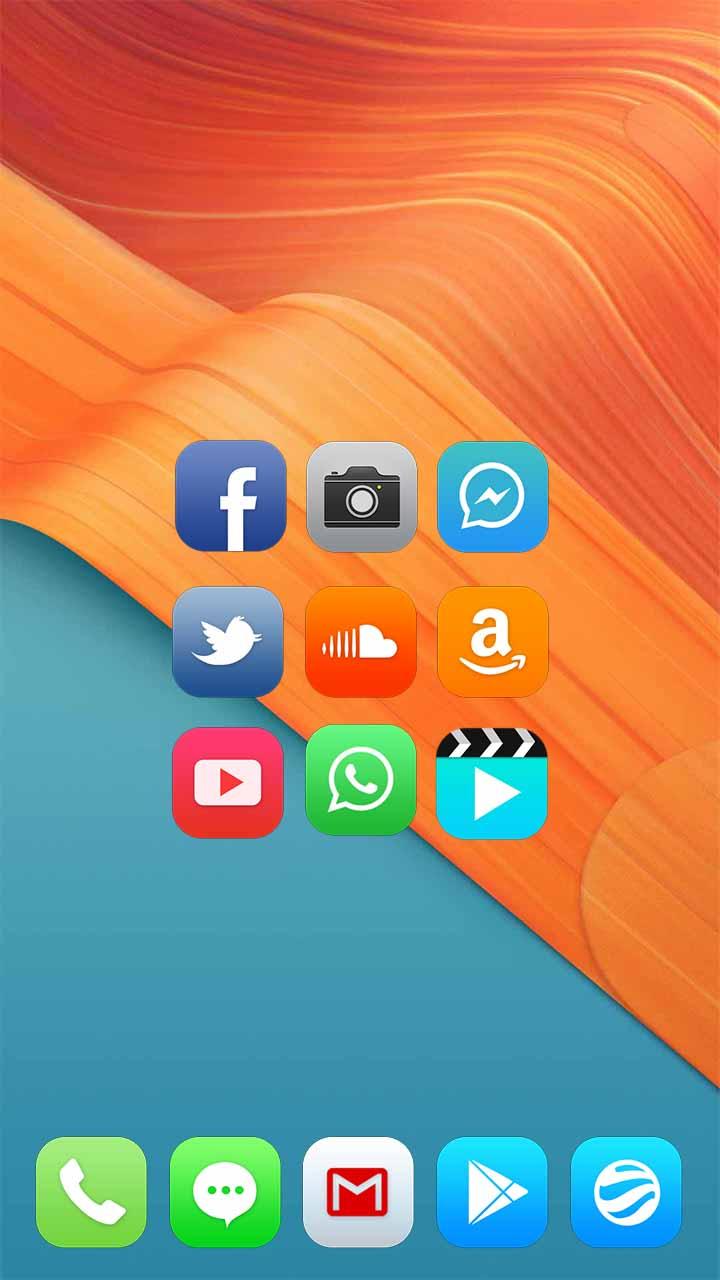
Task: Launch Gmail from the dock
Action: [x=358, y=1192]
